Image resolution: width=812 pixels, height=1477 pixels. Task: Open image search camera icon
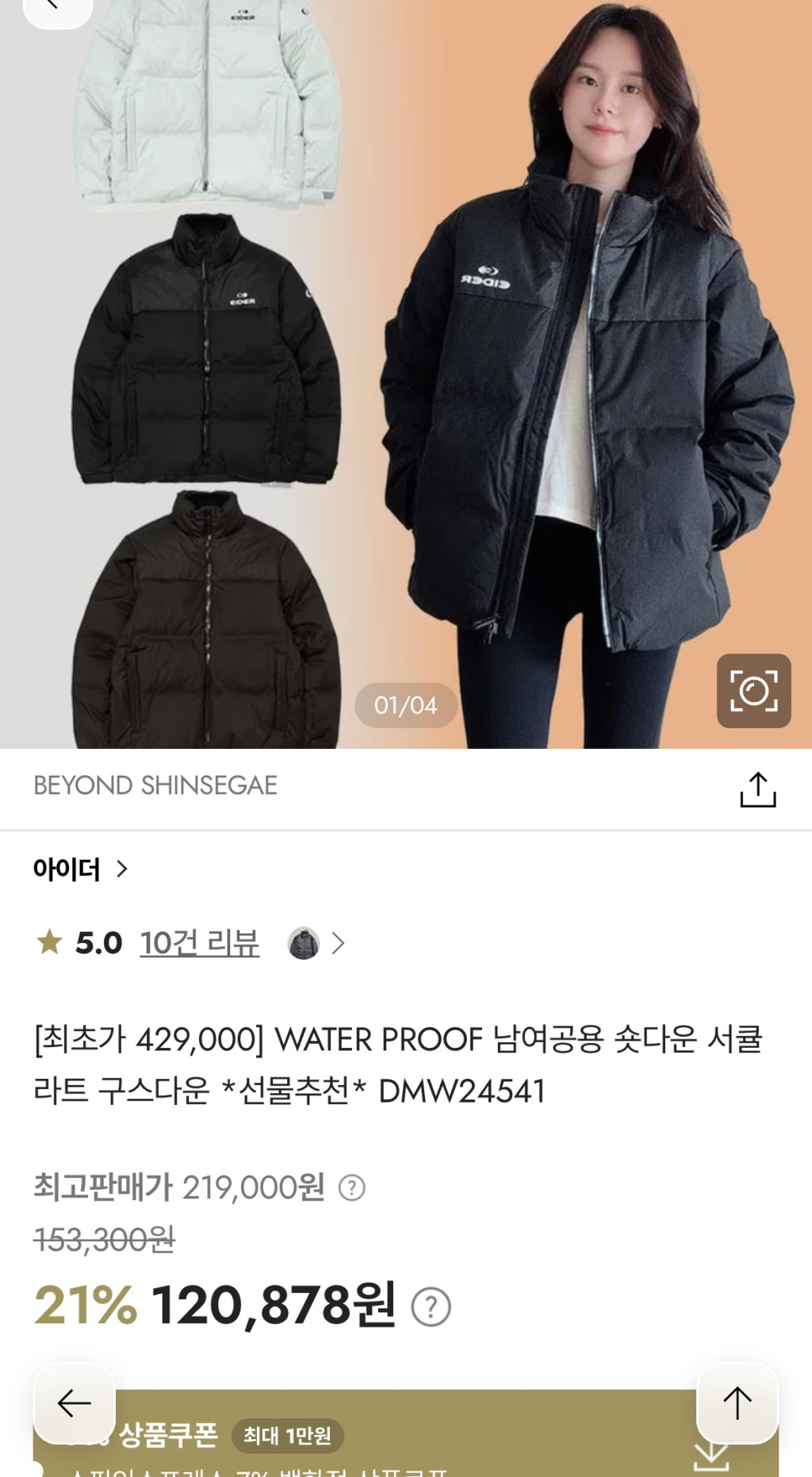(753, 690)
